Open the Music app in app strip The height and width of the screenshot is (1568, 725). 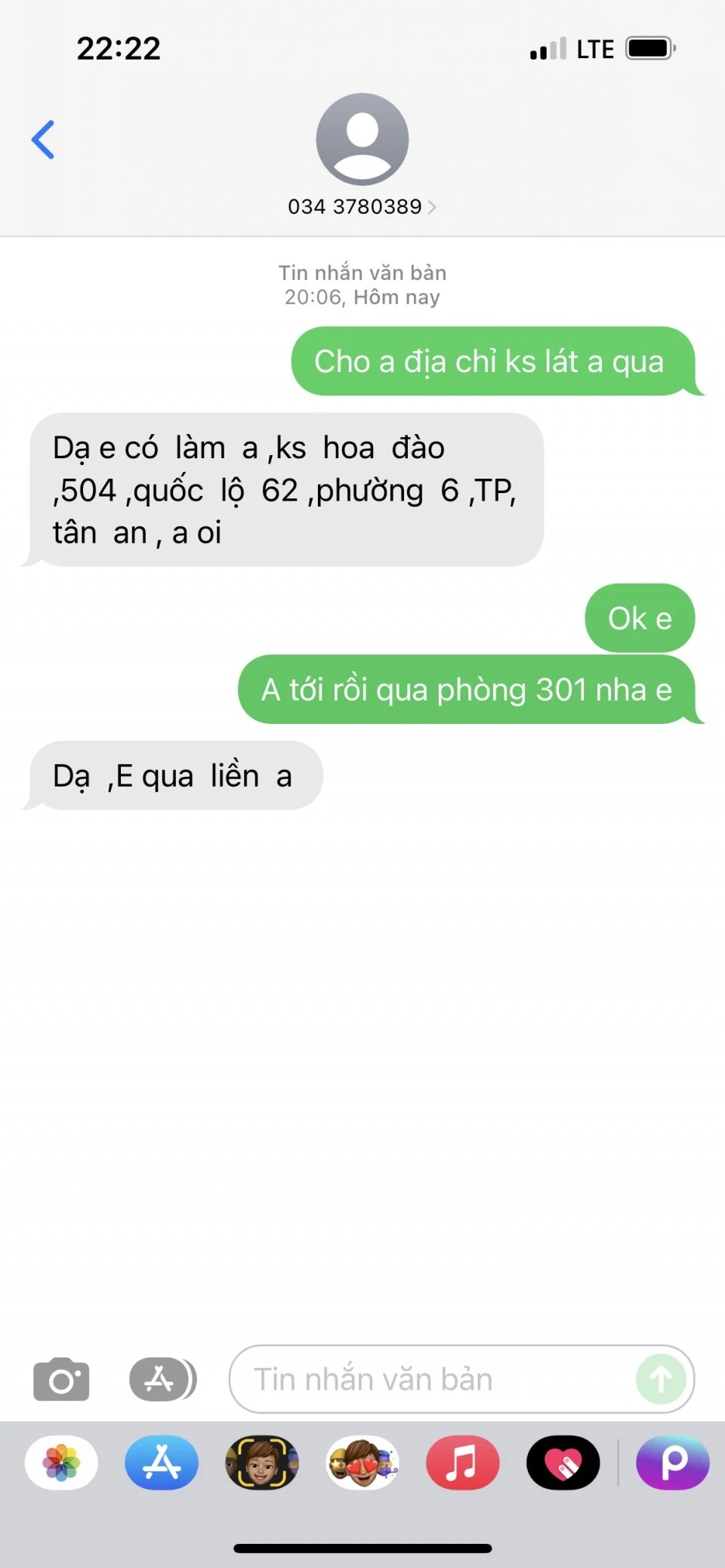pos(462,1462)
